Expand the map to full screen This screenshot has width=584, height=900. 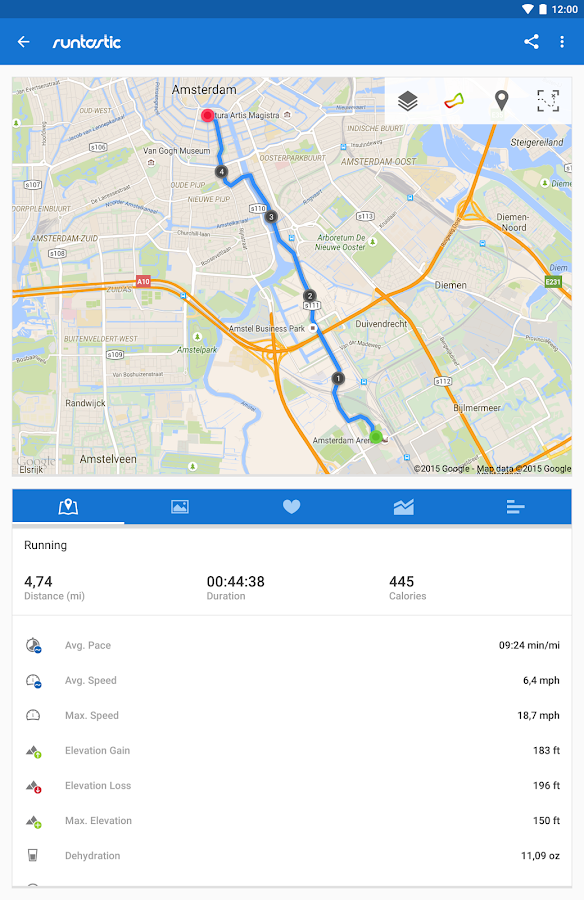(x=547, y=101)
